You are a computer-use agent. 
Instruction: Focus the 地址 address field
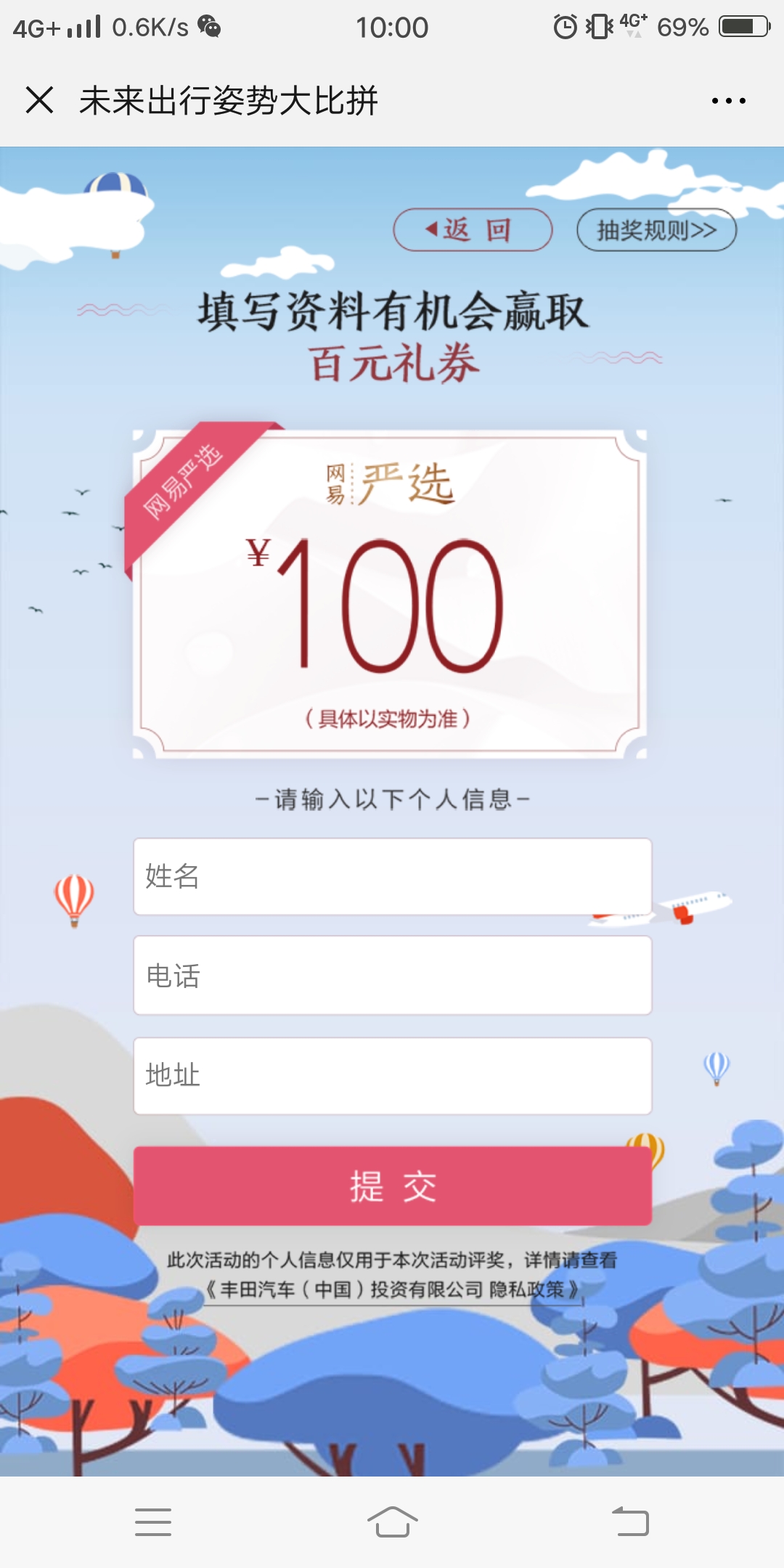pyautogui.click(x=392, y=1076)
